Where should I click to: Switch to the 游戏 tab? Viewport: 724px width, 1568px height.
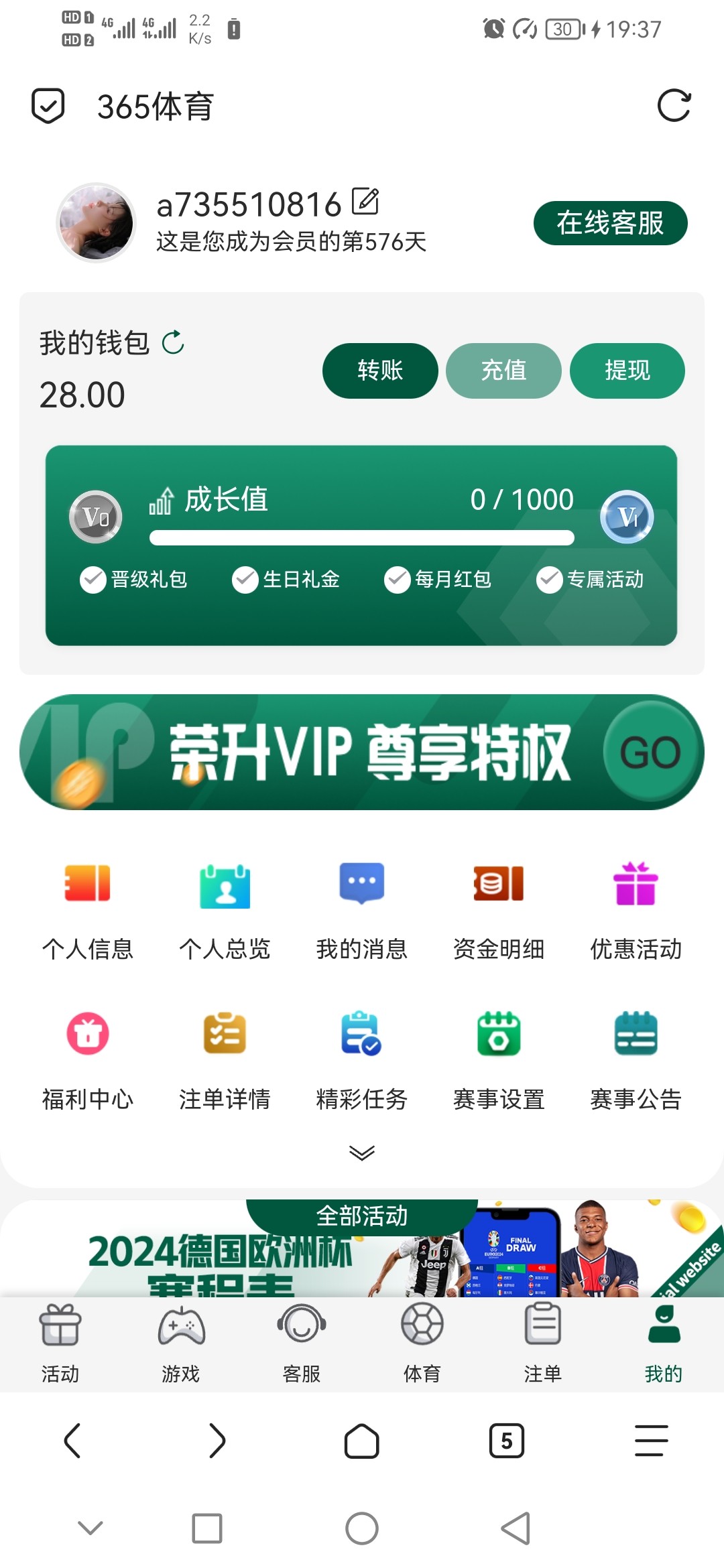coord(181,1344)
